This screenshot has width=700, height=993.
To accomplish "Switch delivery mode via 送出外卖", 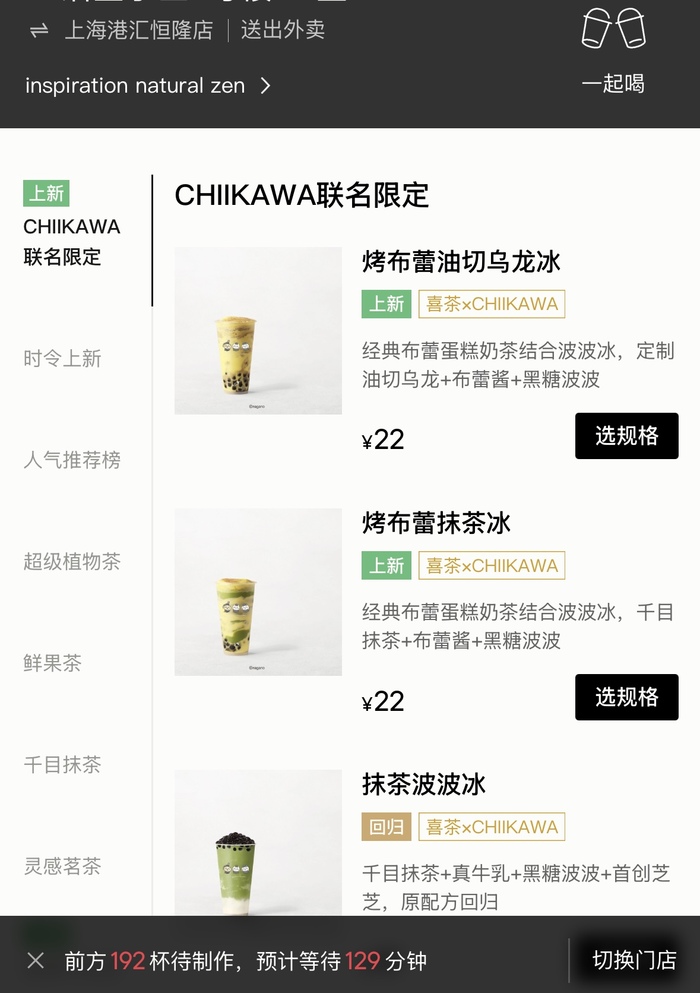I will pos(283,30).
